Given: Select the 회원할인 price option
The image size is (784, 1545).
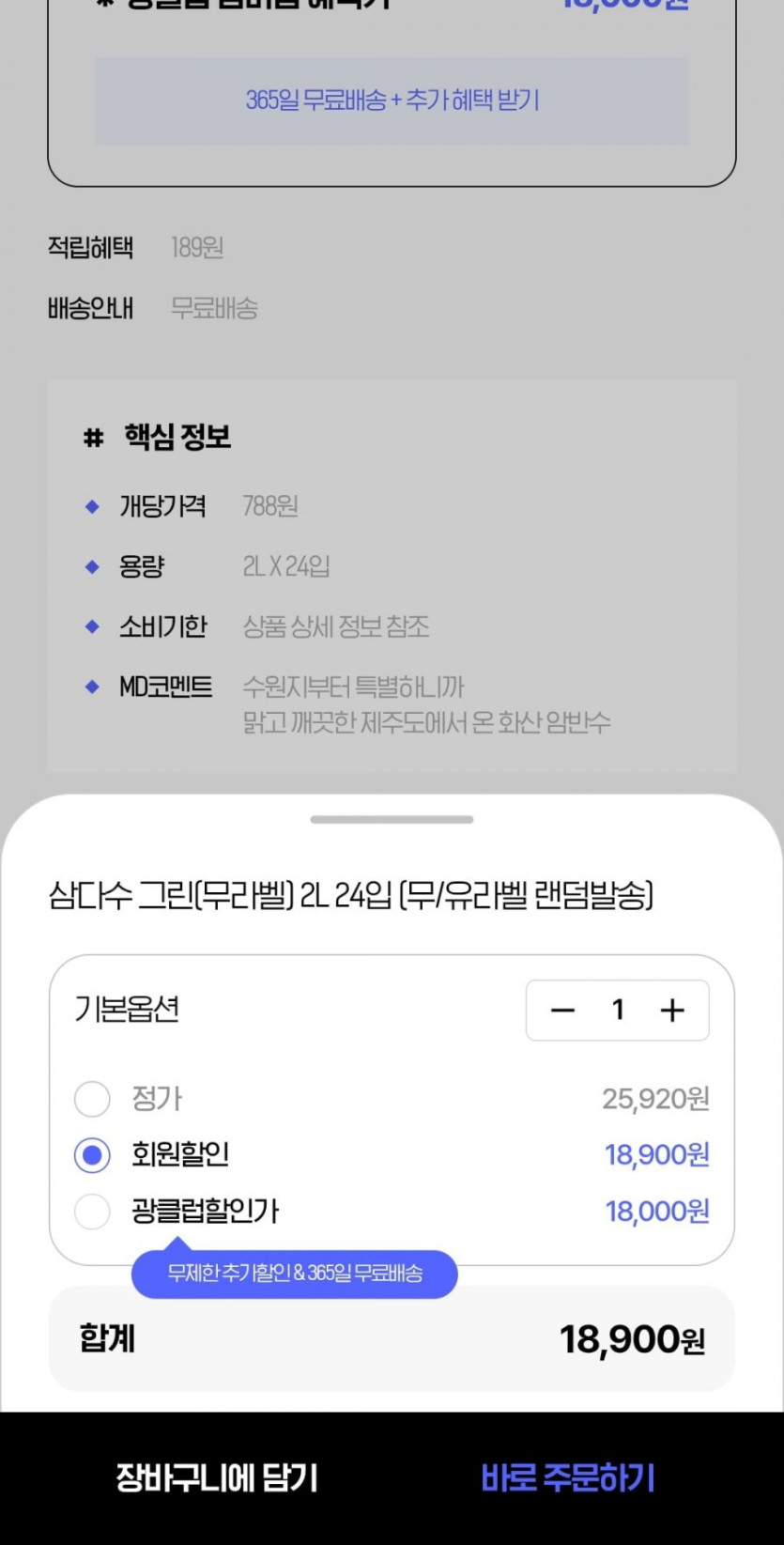Looking at the screenshot, I should pos(92,1154).
